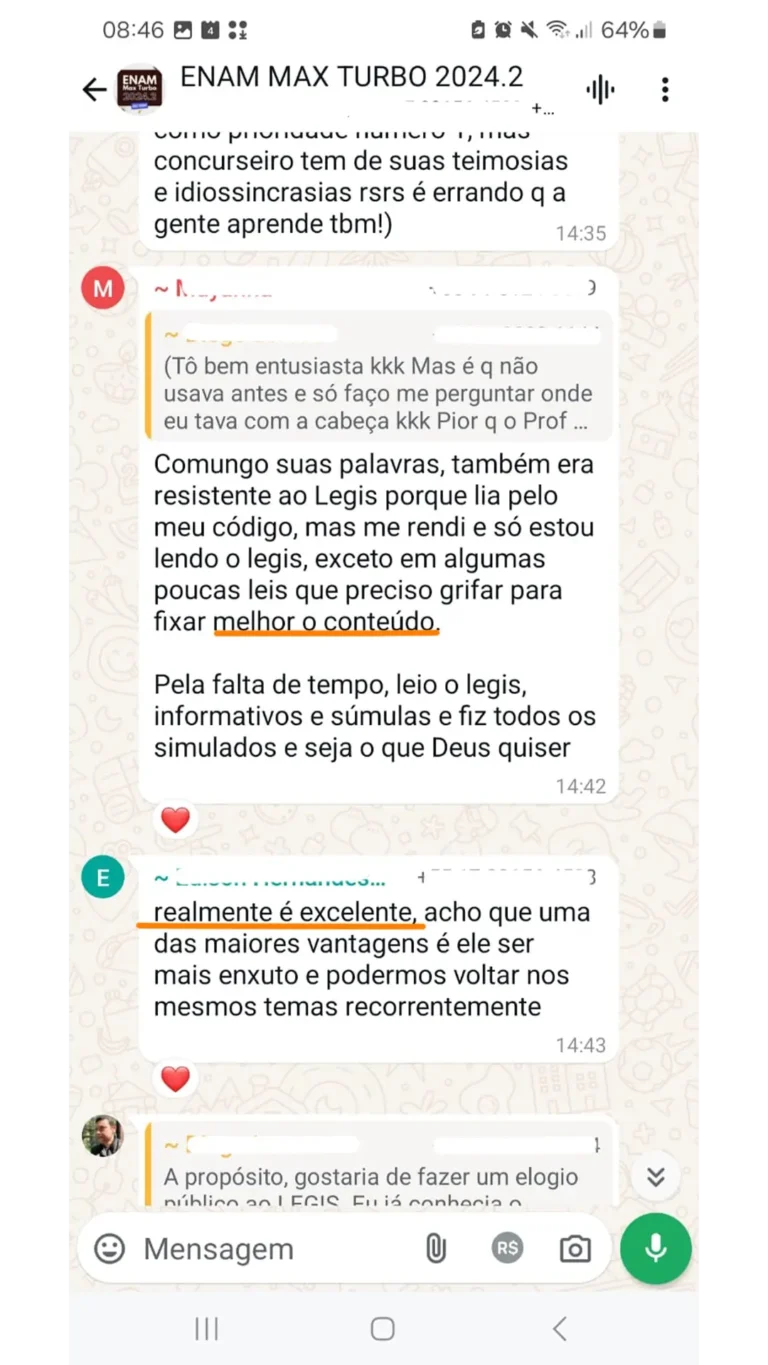Screen dimensions: 768x1365
Task: Open the quoted reply starting "Tô bem entusiasta"
Action: (x=378, y=376)
